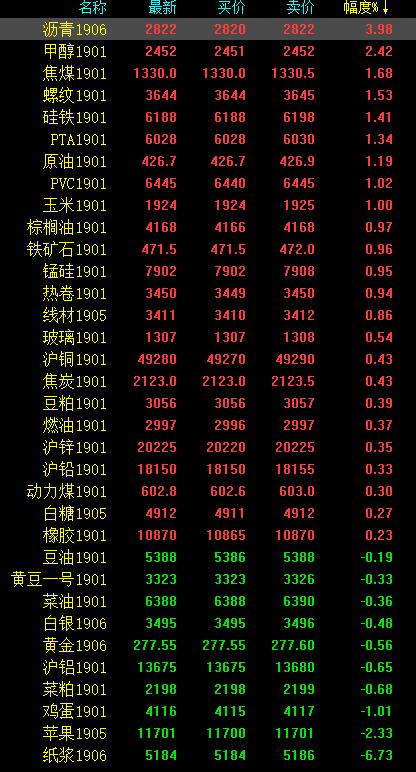The image size is (416, 772).
Task: Select the 沪铜1901 contract
Action: 208,359
